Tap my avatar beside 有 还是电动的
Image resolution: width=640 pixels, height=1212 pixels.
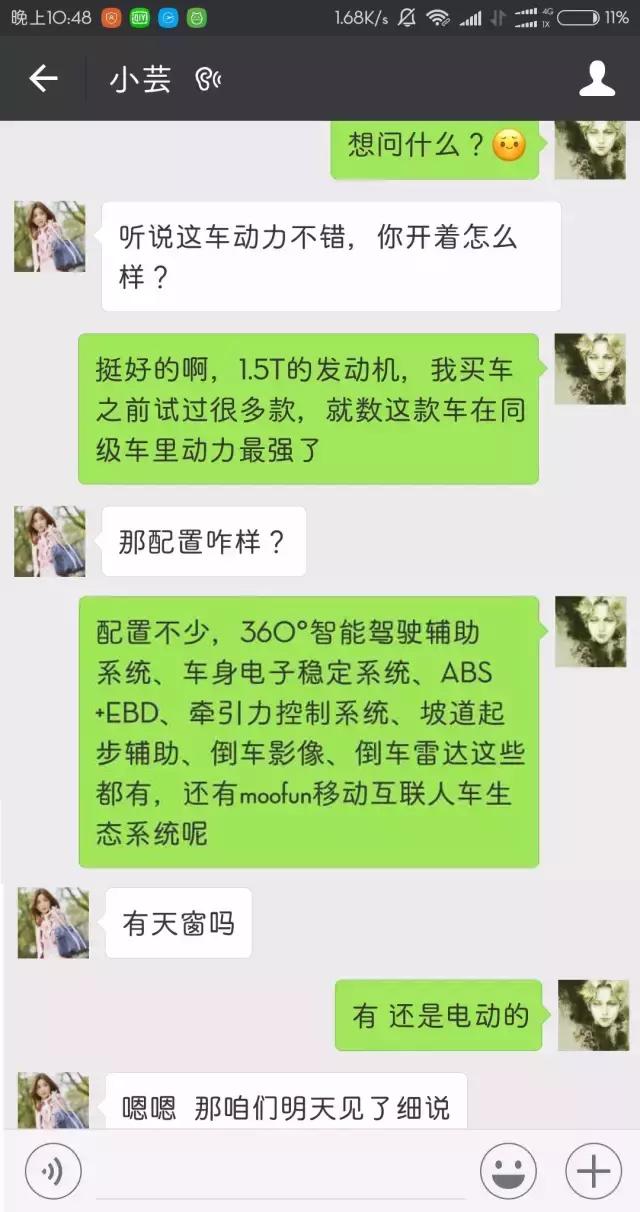(592, 1015)
